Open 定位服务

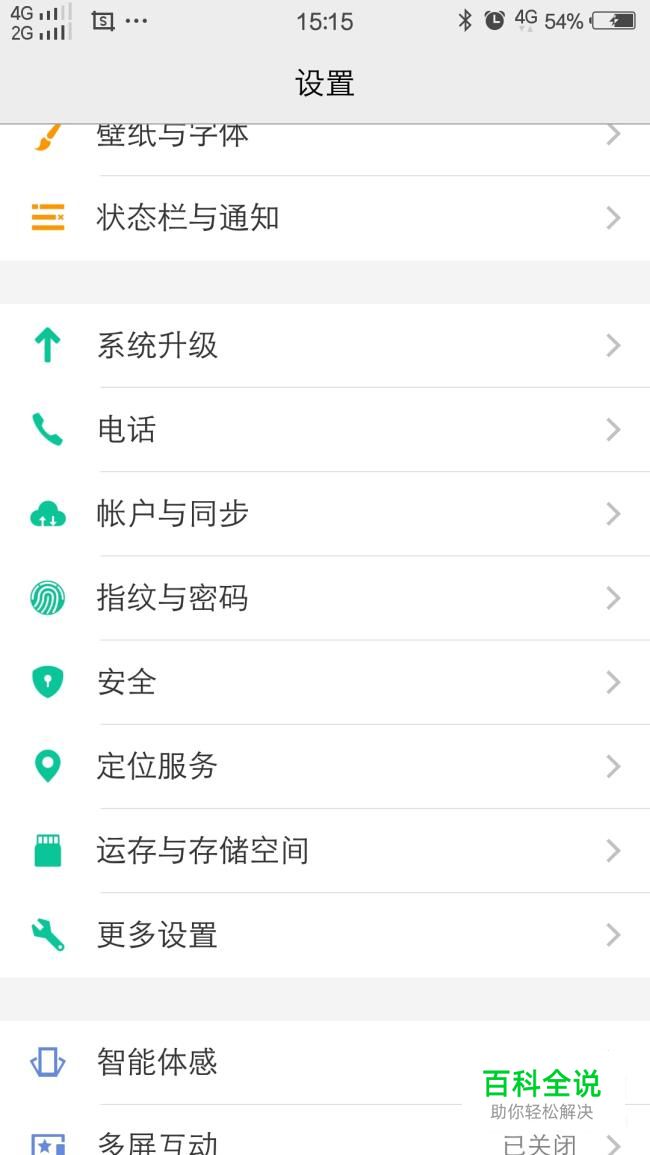pyautogui.click(x=325, y=767)
